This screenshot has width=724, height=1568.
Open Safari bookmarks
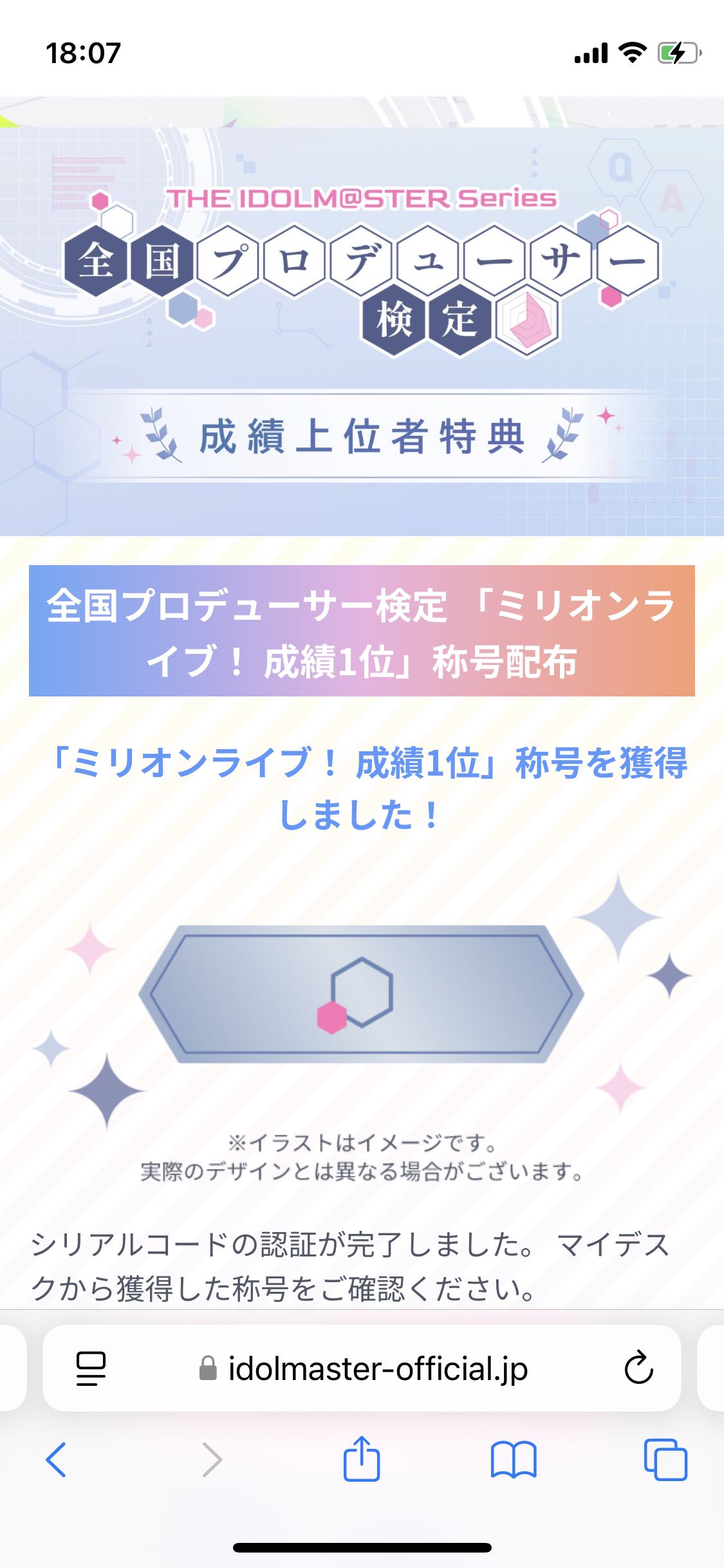(513, 1459)
